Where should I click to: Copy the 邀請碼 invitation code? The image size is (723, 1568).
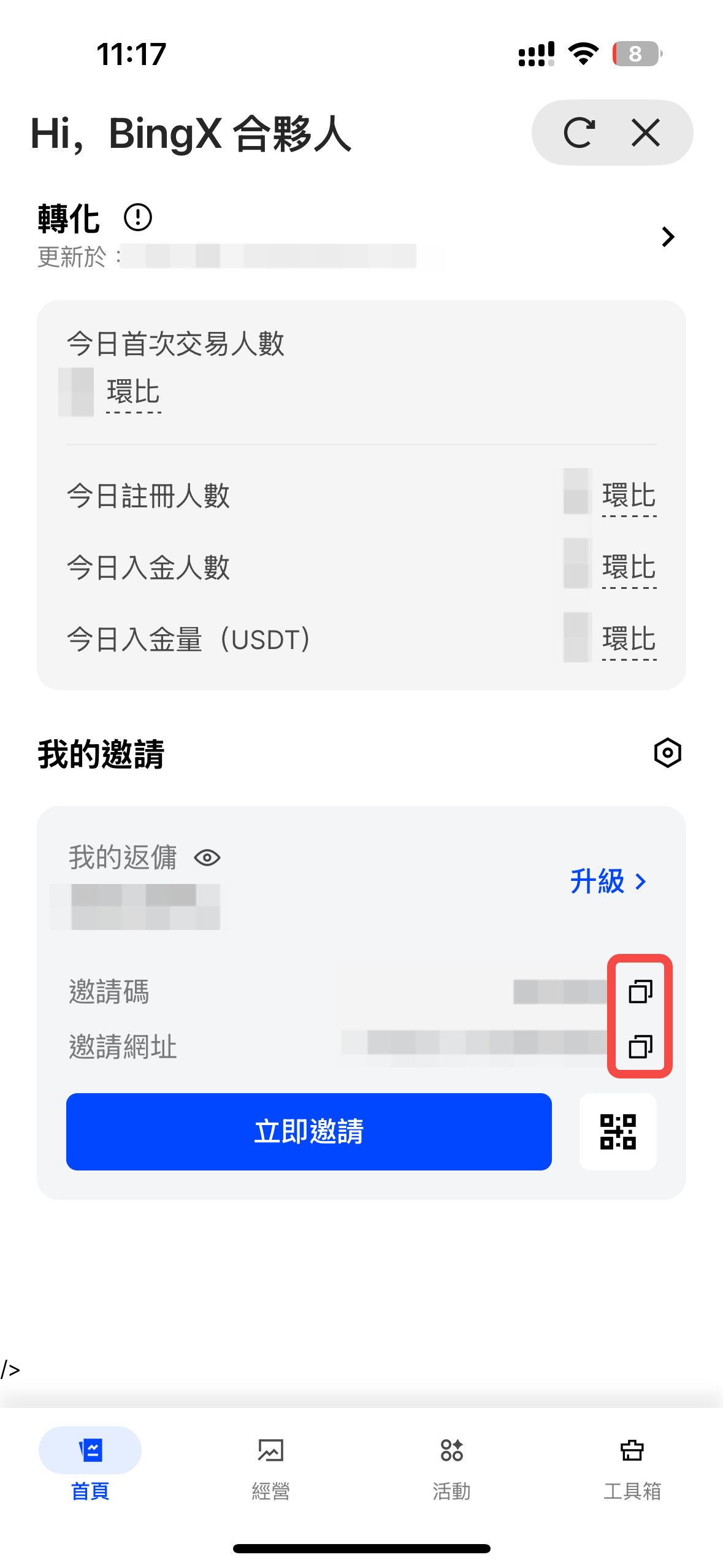pos(641,991)
